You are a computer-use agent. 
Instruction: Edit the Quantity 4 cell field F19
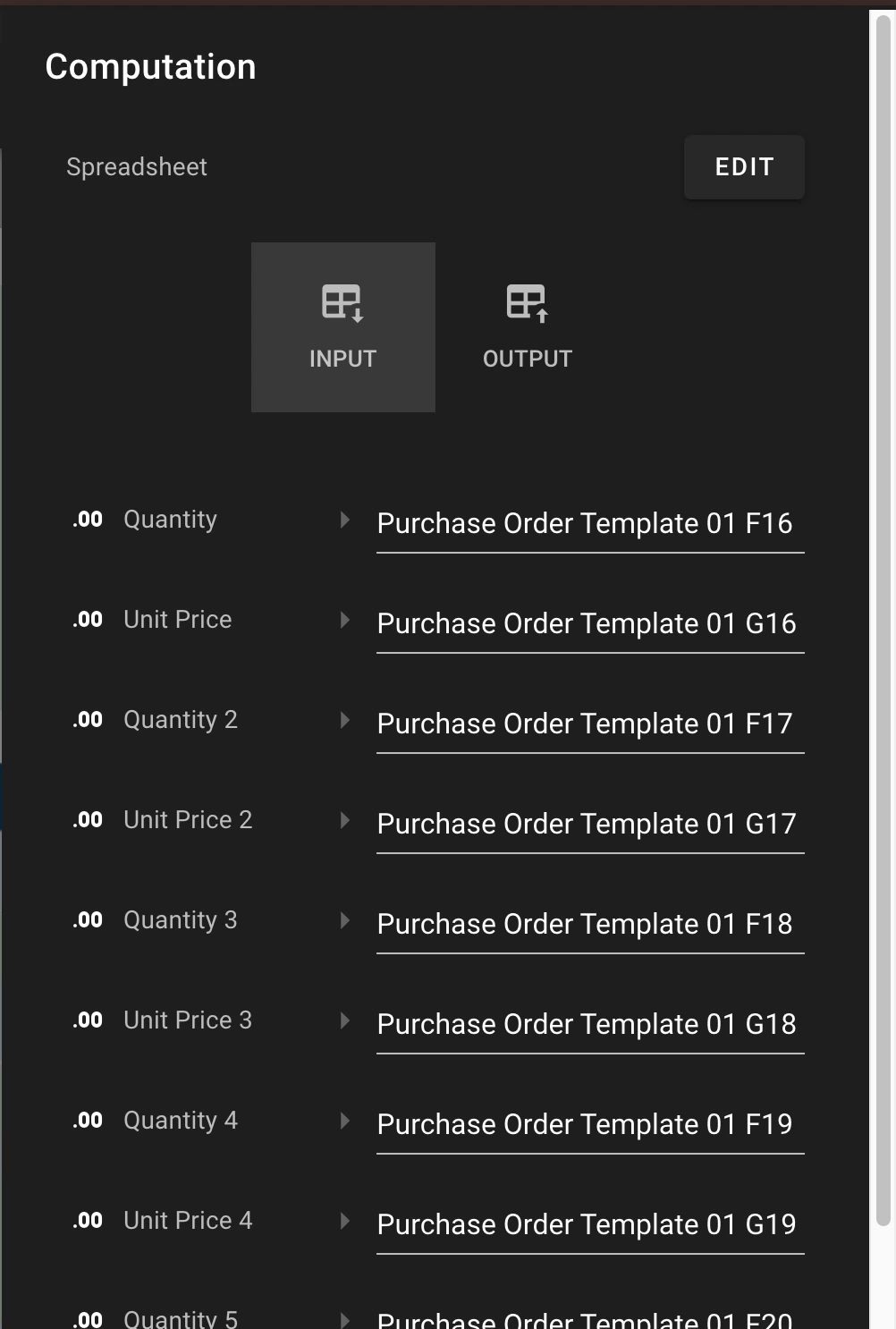589,1124
